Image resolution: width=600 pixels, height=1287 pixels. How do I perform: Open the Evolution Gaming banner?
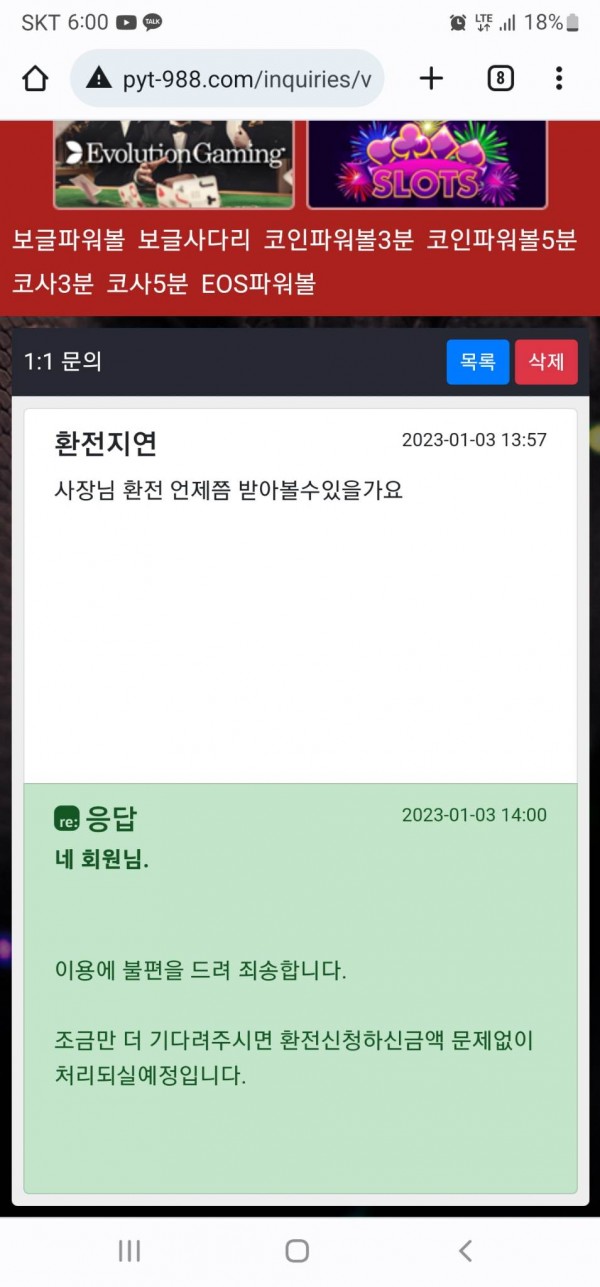coord(174,163)
